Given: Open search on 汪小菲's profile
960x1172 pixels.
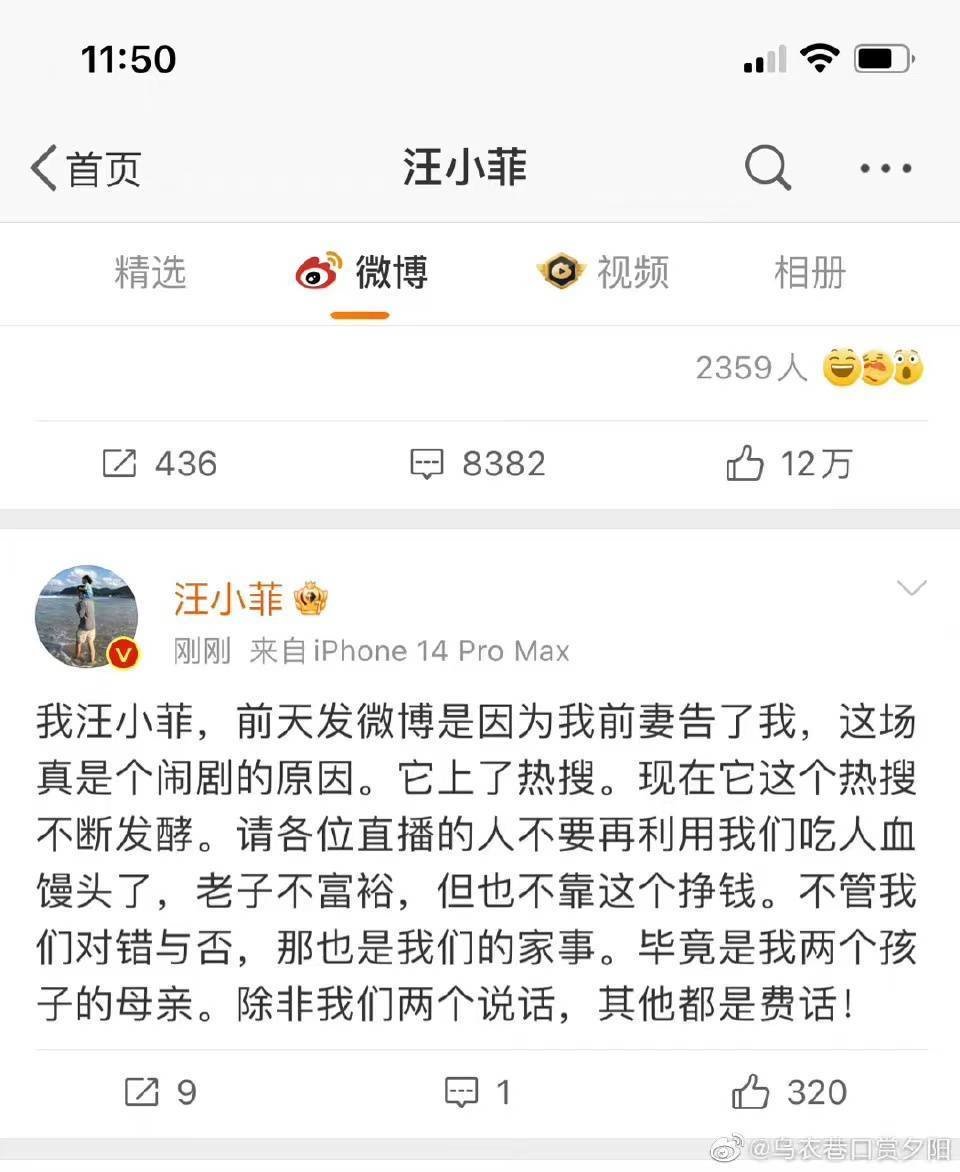Looking at the screenshot, I should pyautogui.click(x=767, y=169).
